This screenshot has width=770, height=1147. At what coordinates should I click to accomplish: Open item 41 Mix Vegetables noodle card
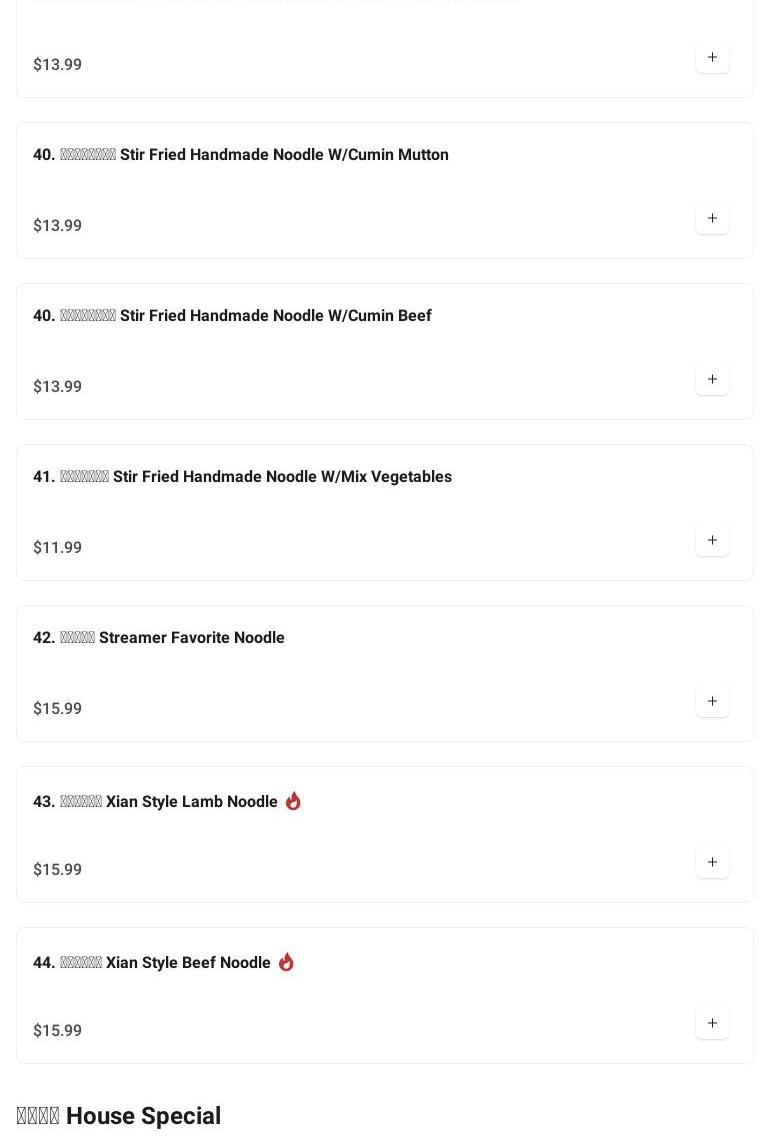pyautogui.click(x=281, y=477)
